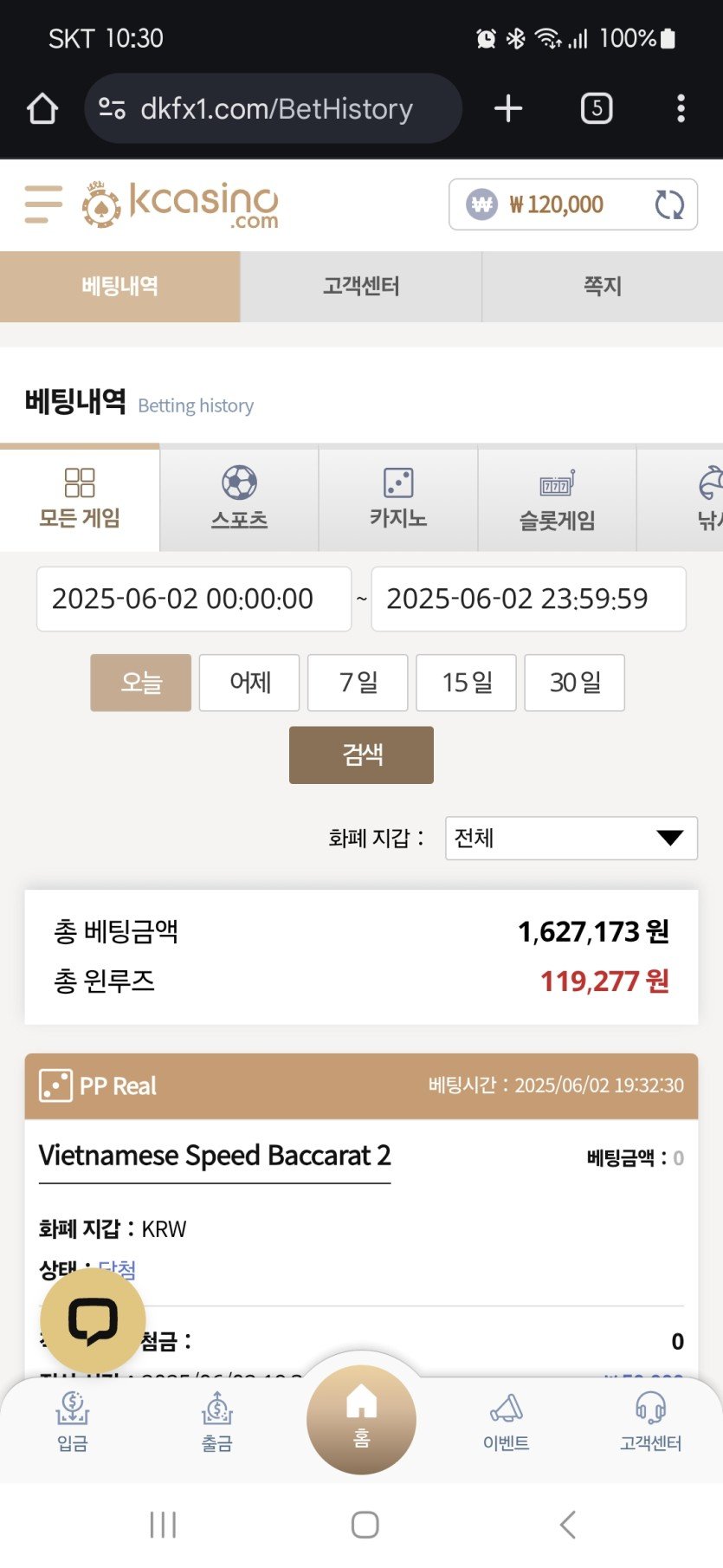The image size is (723, 1568).
Task: Select the 스포츠 game category
Action: (x=240, y=498)
